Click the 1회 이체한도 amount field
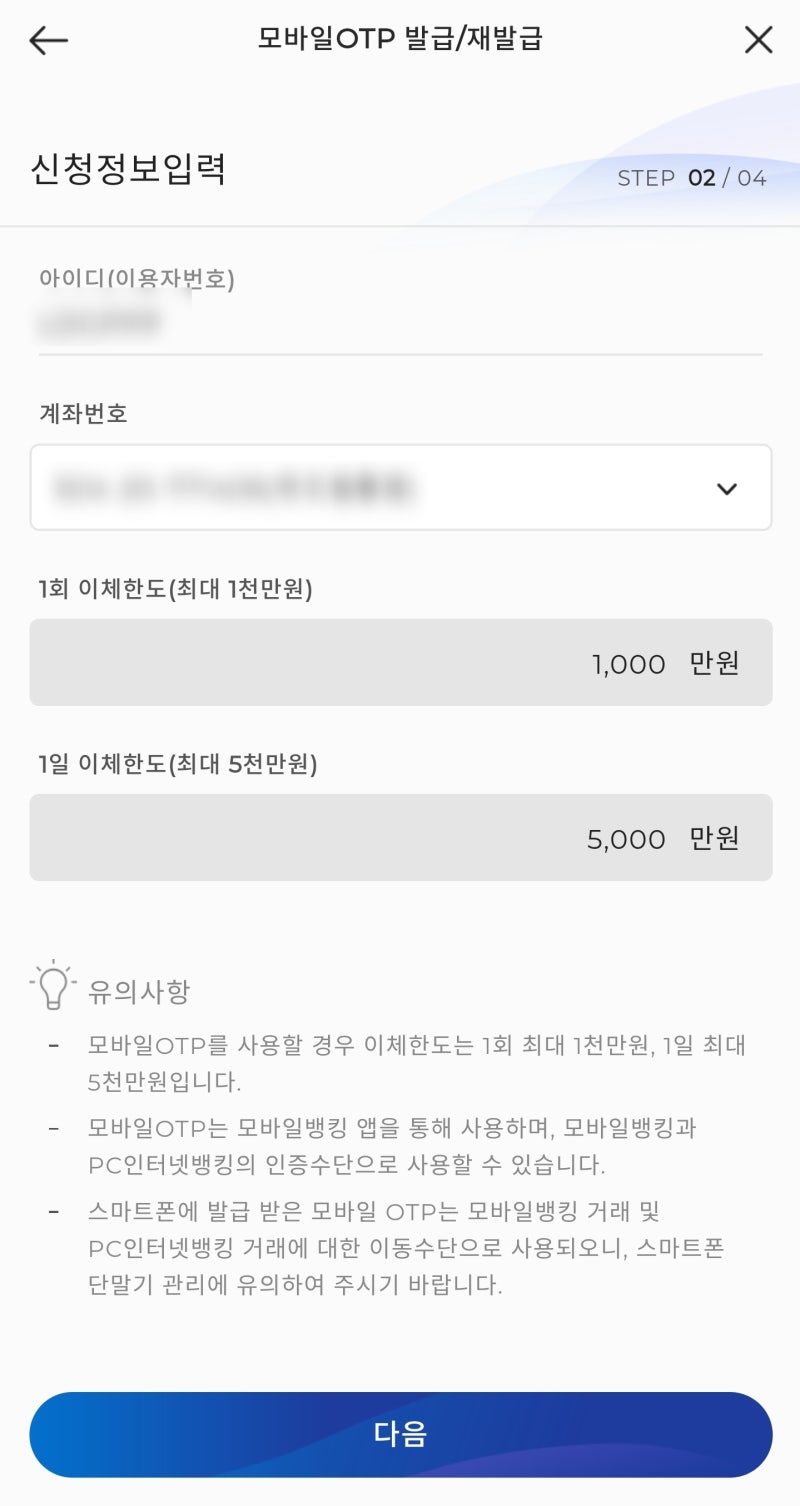800x1506 pixels. click(x=400, y=663)
